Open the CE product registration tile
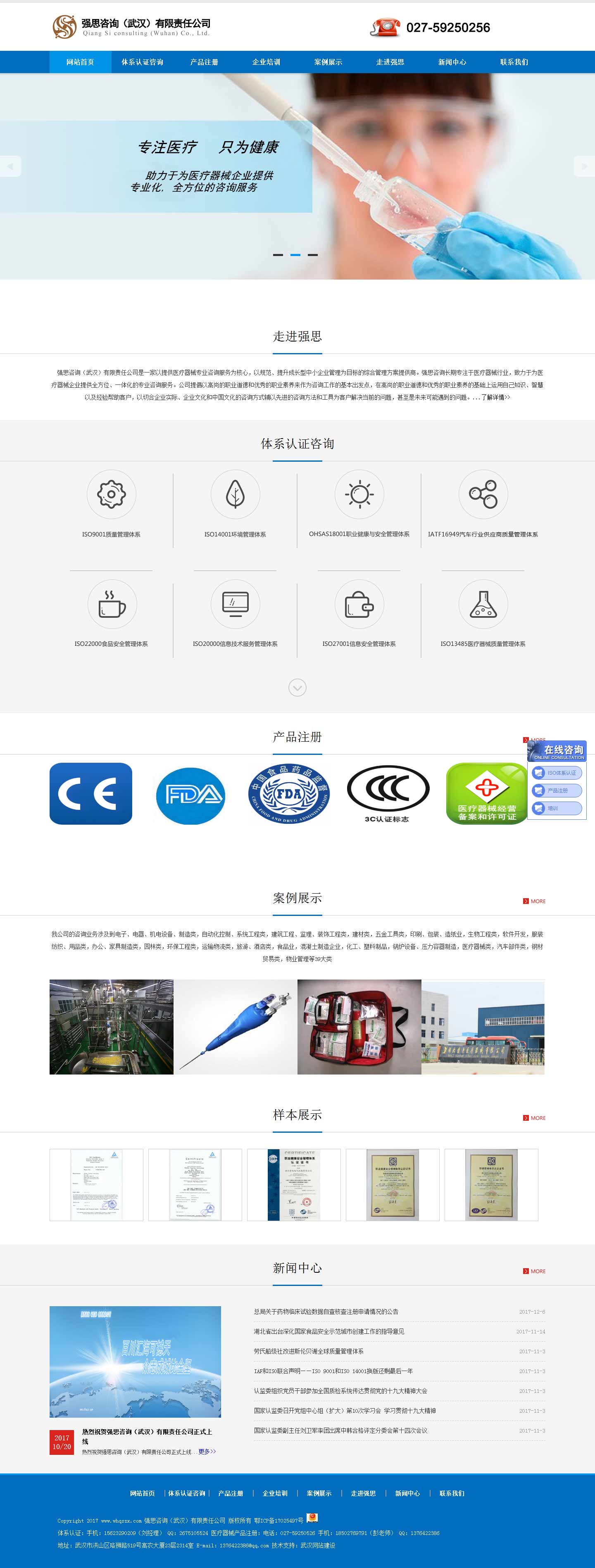 click(91, 794)
